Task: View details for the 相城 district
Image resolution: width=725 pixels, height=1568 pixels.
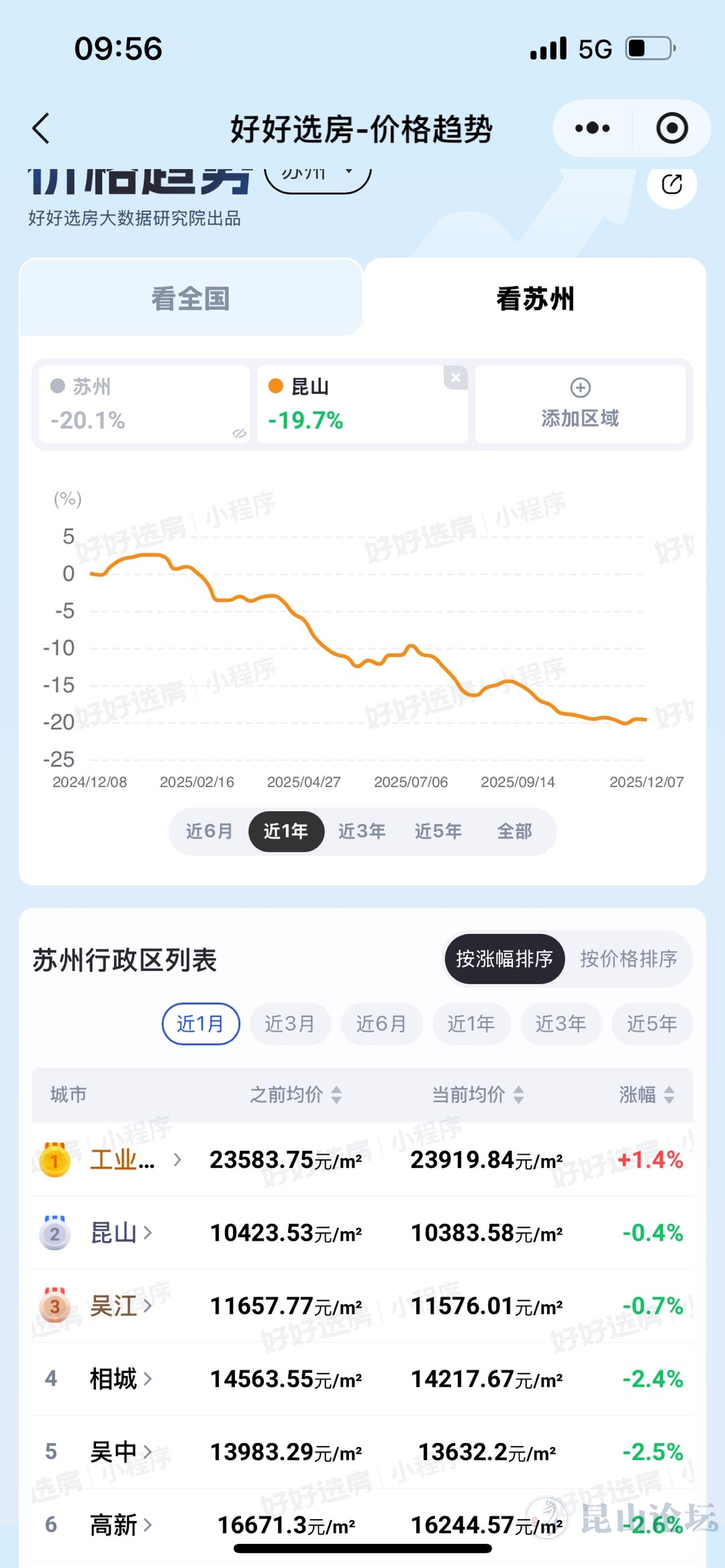Action: coord(121,1379)
